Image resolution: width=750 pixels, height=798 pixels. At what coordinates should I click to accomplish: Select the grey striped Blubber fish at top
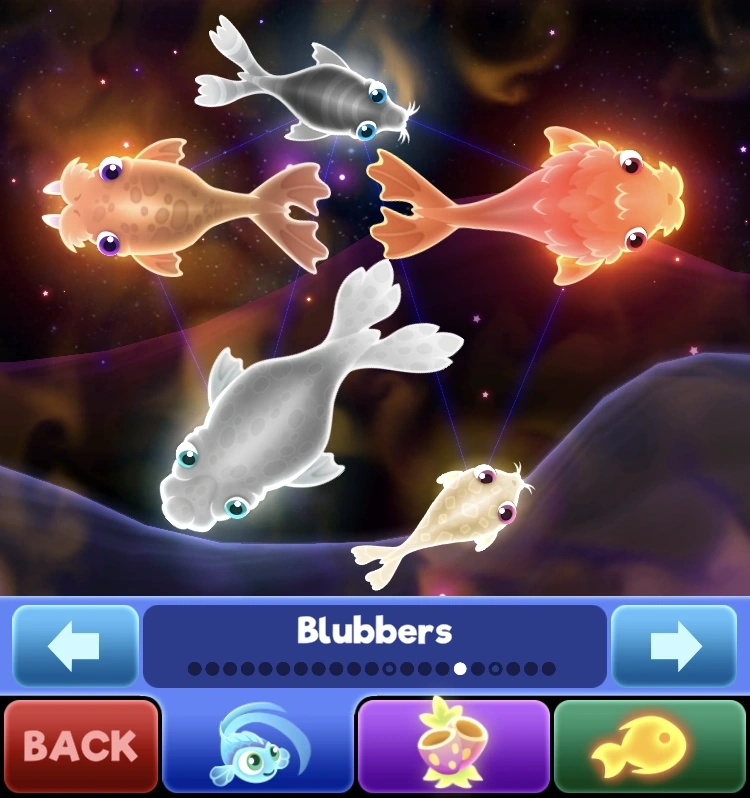(305, 84)
